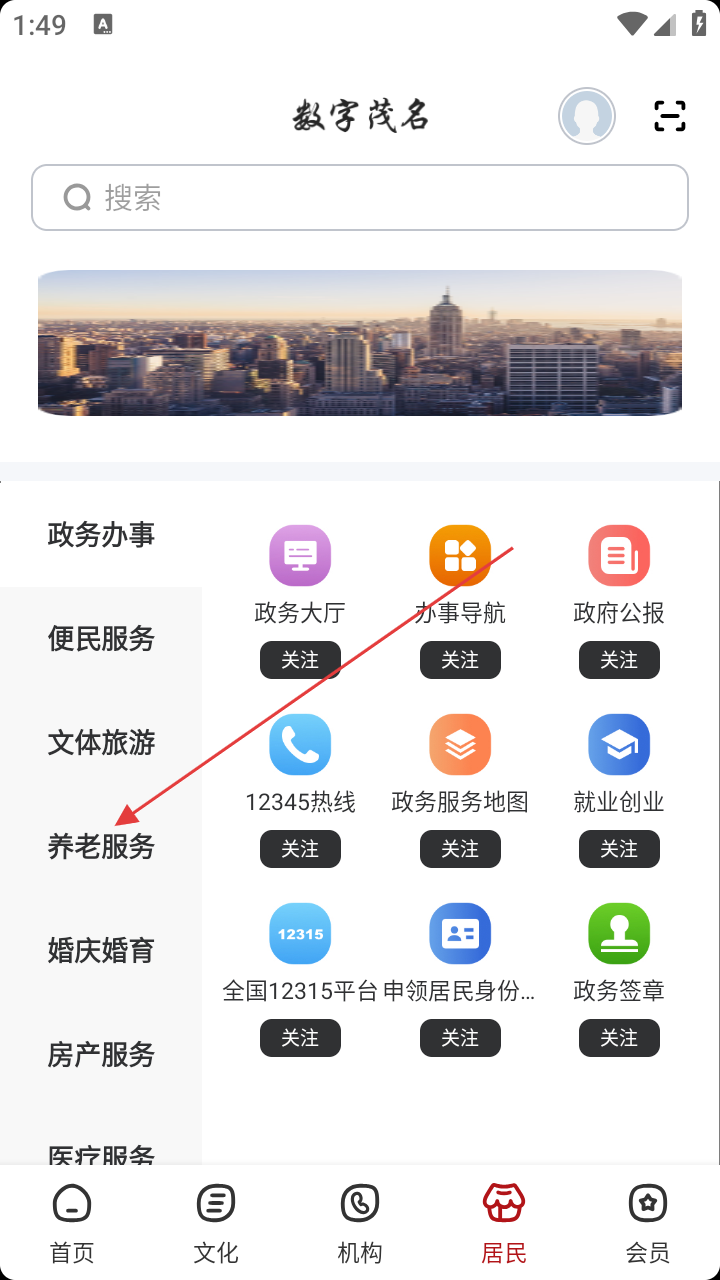720x1280 pixels.
Task: Follow 政务服务地图 with its 关注 button
Action: 460,849
